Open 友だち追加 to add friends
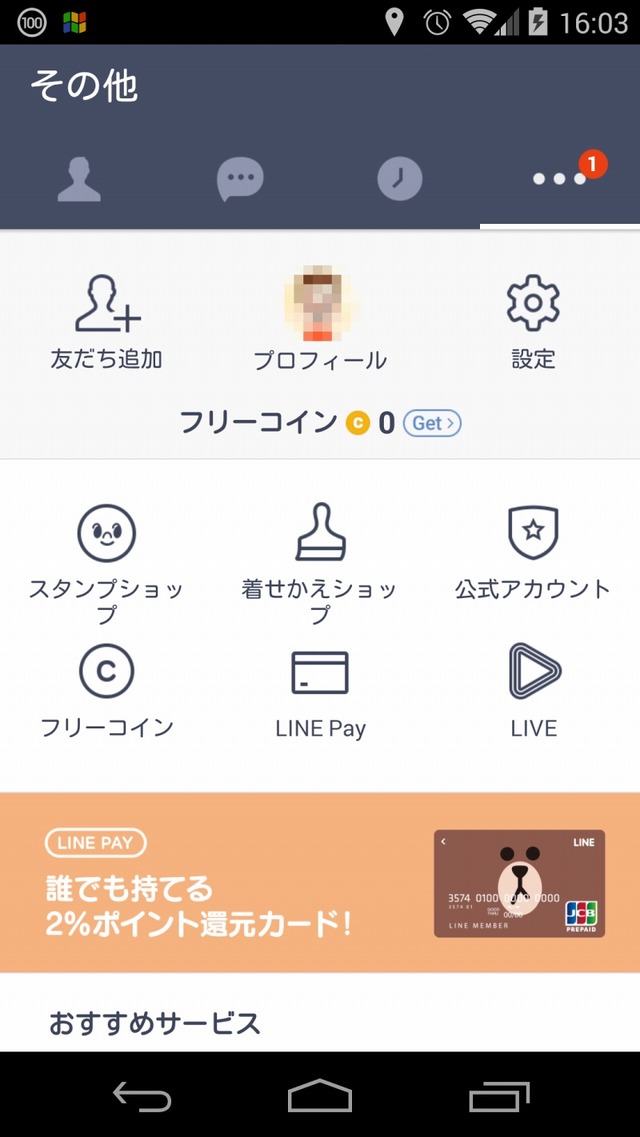This screenshot has width=640, height=1137. click(107, 320)
